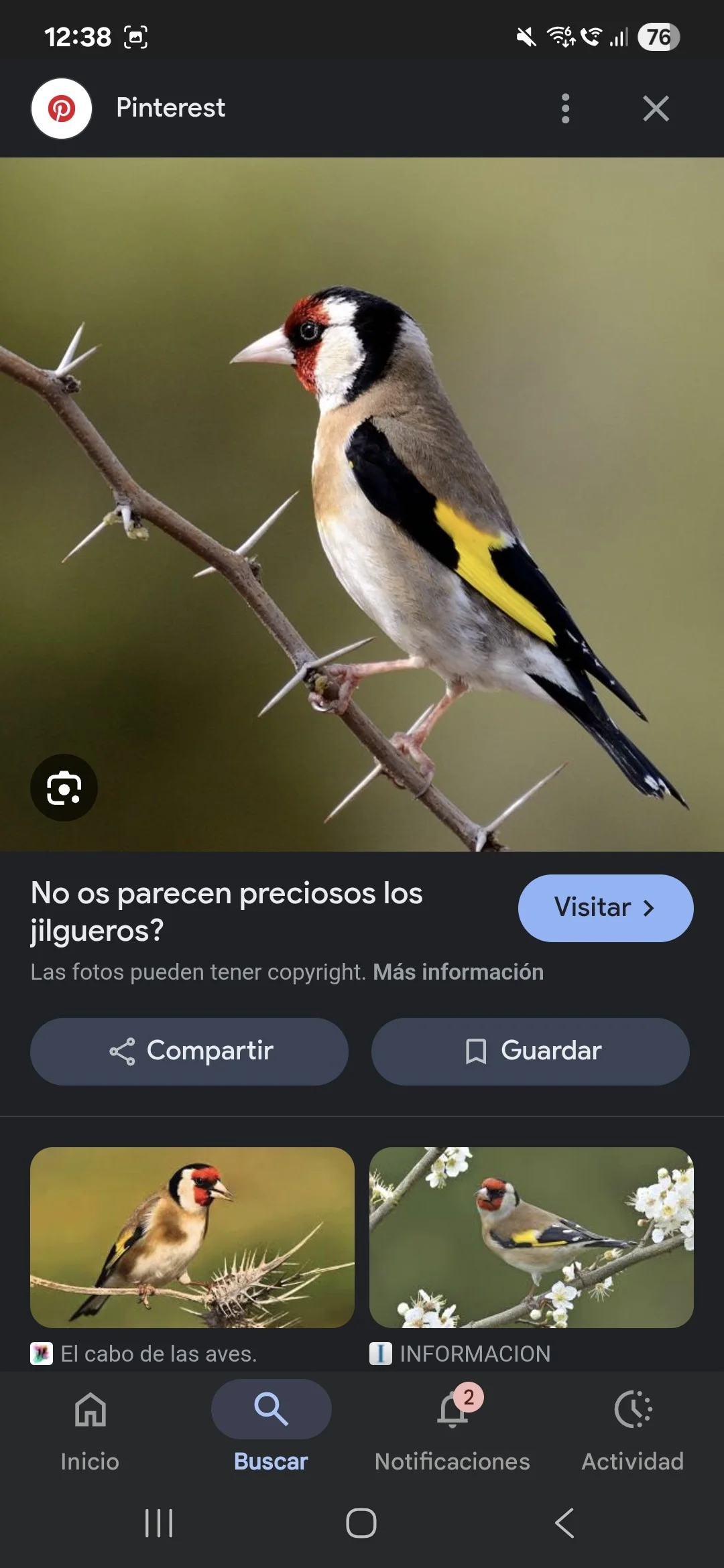Open recent apps from the navigation bar
Image resolution: width=724 pixels, height=1568 pixels.
(x=159, y=1523)
